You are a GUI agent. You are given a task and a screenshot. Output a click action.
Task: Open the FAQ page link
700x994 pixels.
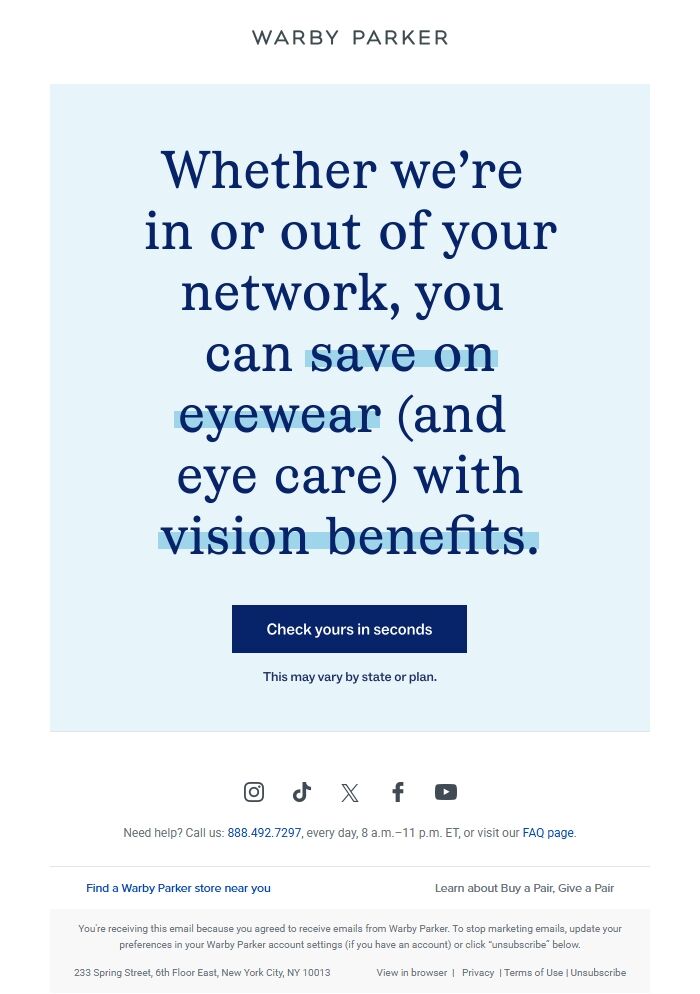[548, 832]
